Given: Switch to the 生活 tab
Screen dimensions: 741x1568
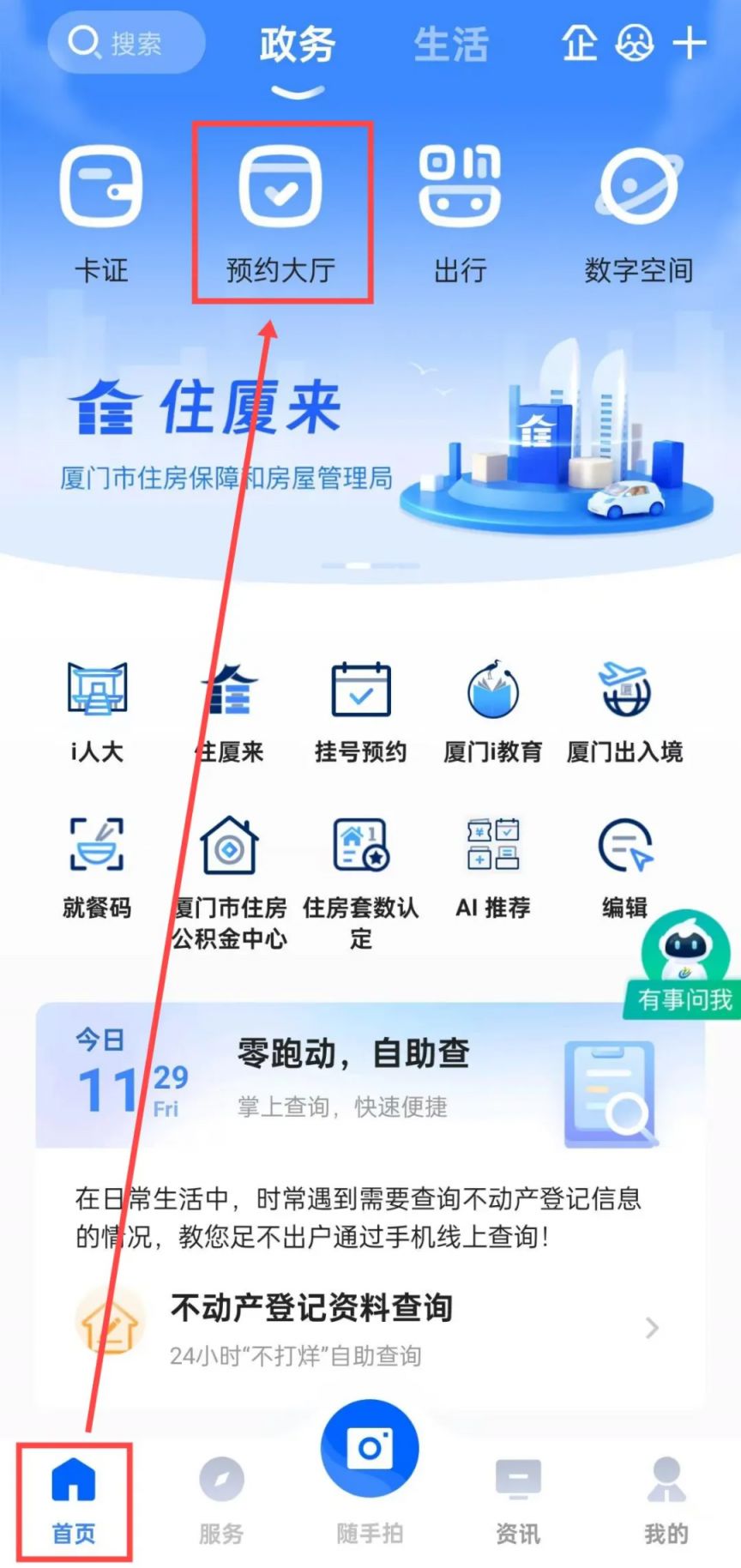Looking at the screenshot, I should point(451,45).
